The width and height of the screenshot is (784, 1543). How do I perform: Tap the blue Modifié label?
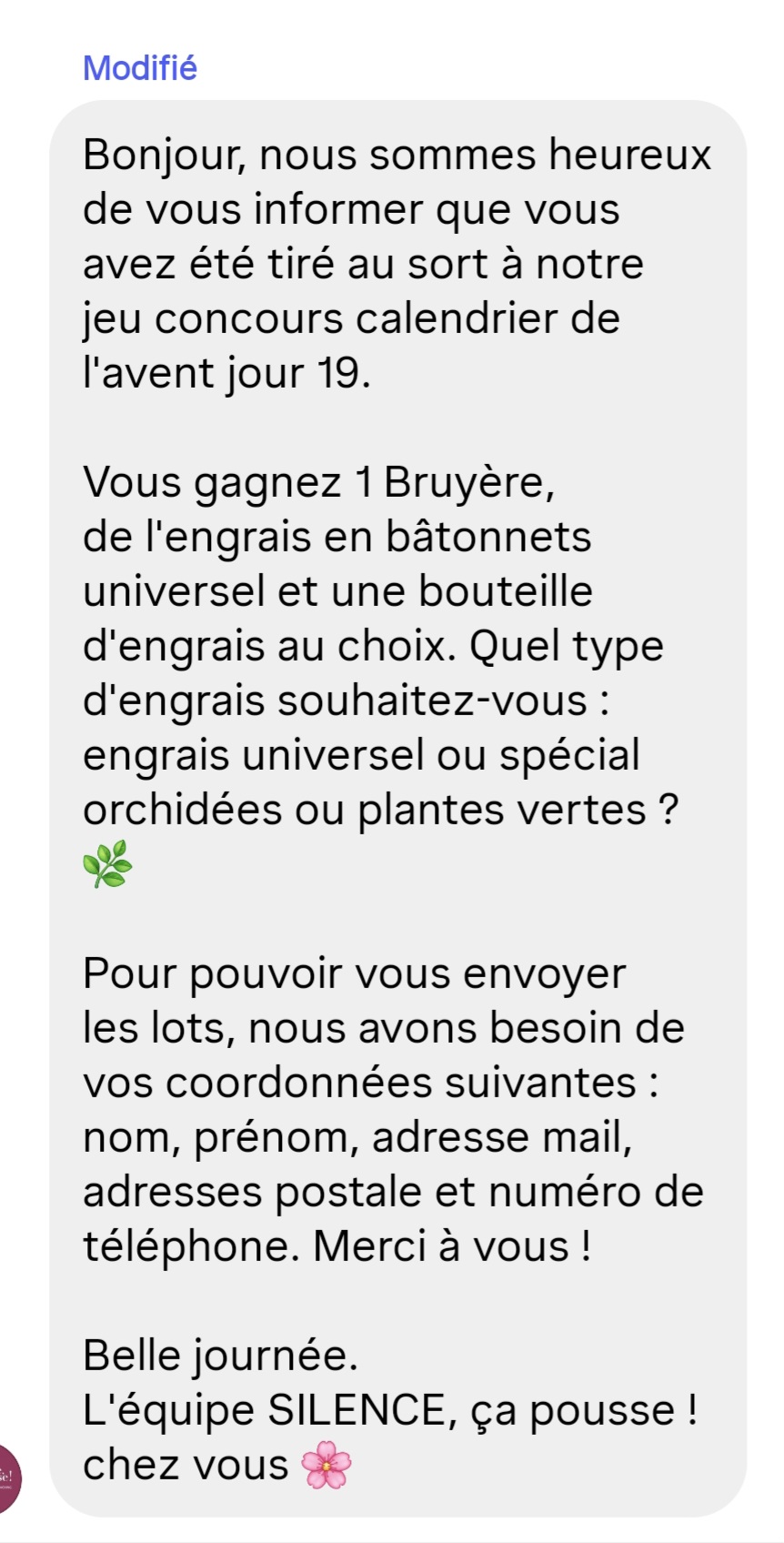[x=139, y=68]
